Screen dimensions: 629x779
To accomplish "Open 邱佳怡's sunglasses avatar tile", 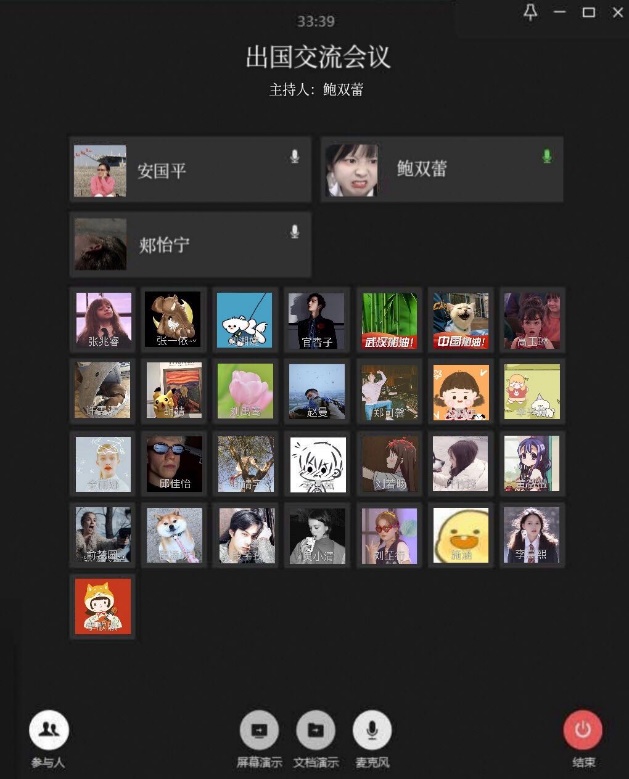I will (174, 464).
